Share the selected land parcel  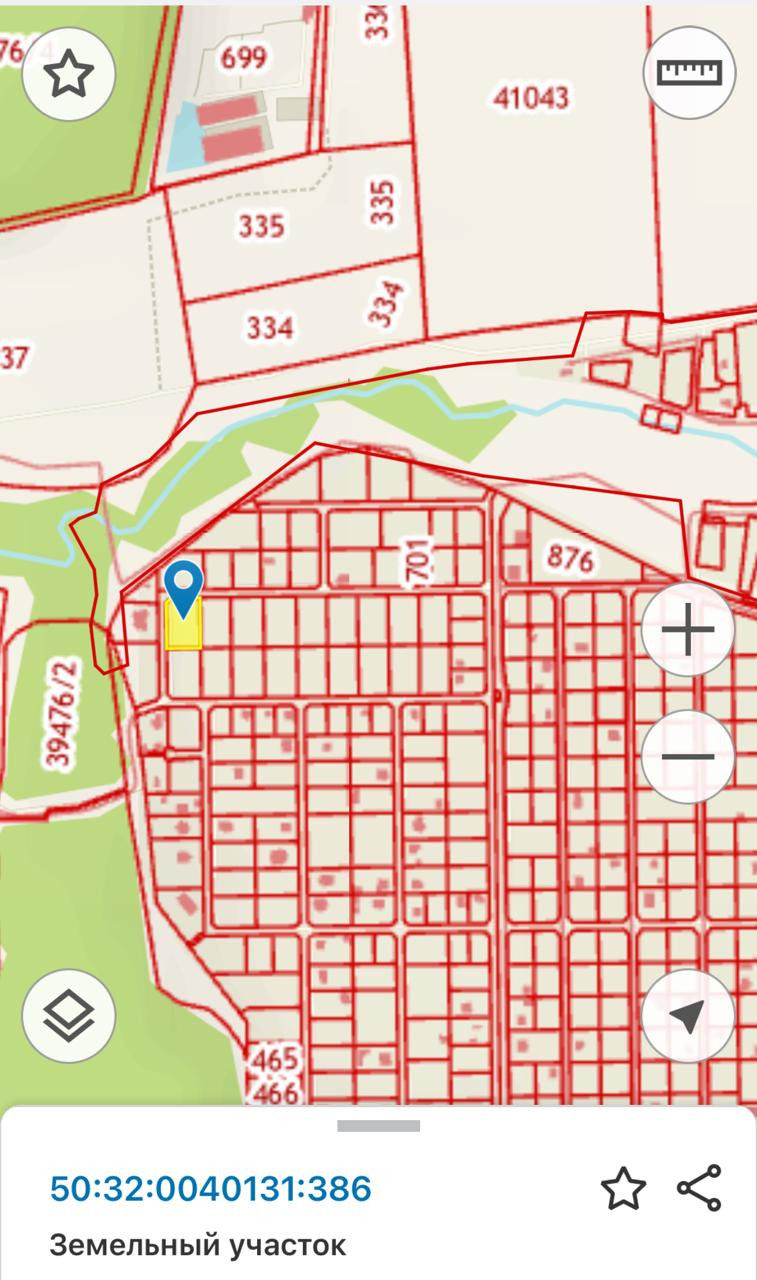pyautogui.click(x=699, y=1188)
